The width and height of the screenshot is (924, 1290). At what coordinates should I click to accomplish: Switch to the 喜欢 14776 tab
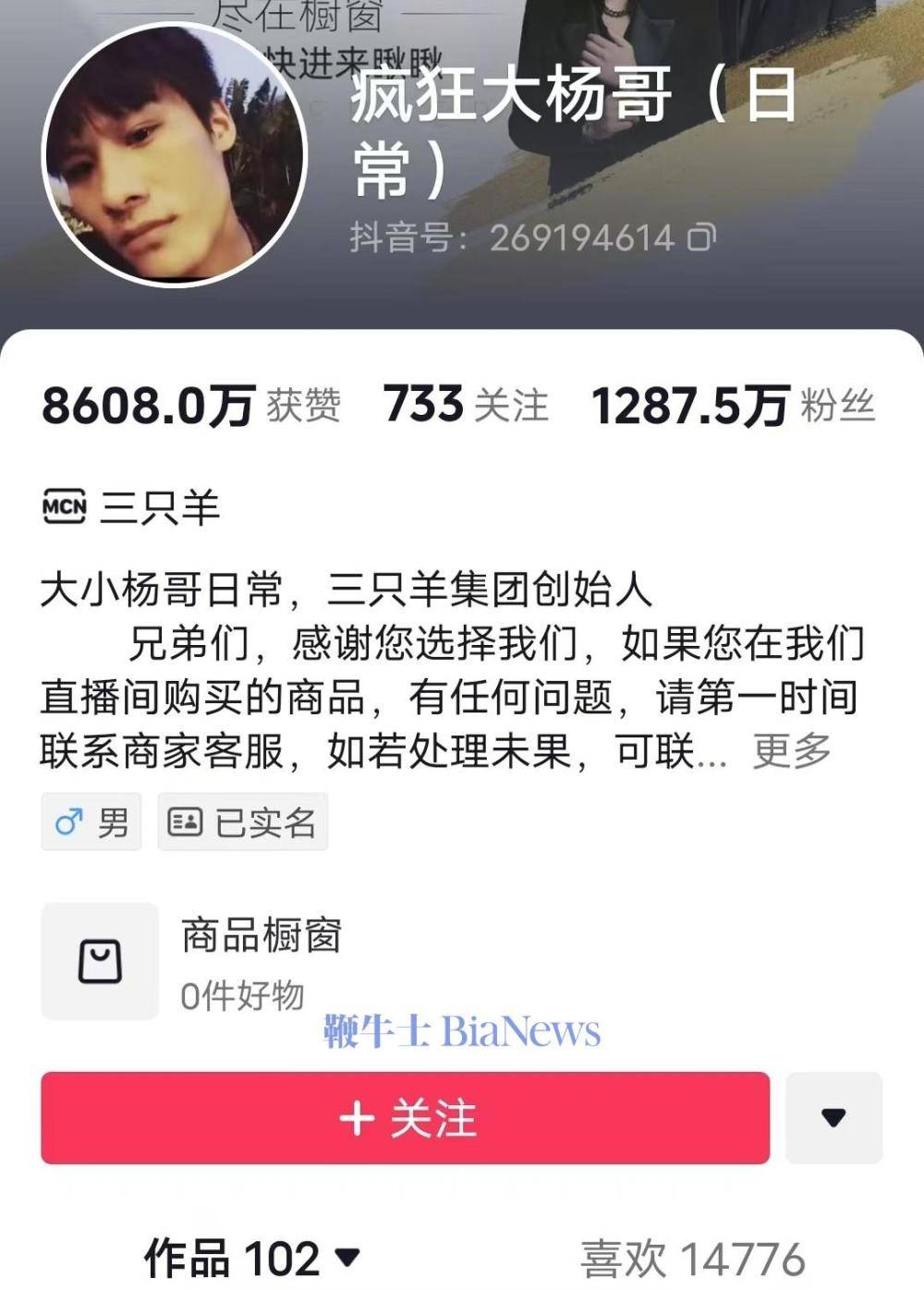click(692, 1259)
